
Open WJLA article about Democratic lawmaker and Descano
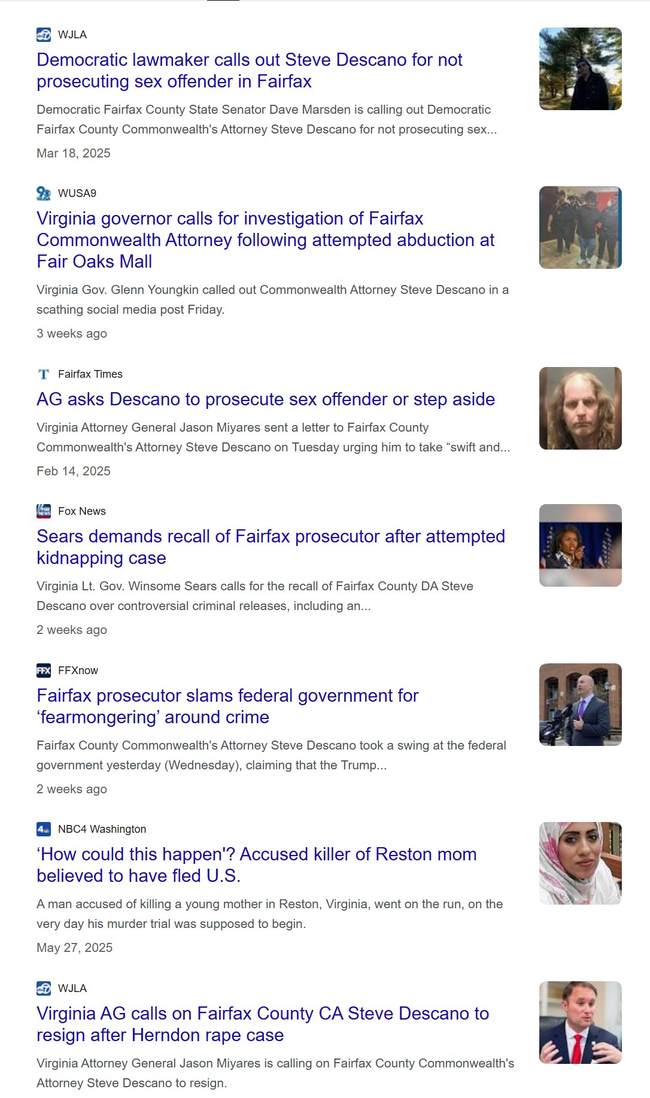[x=249, y=70]
